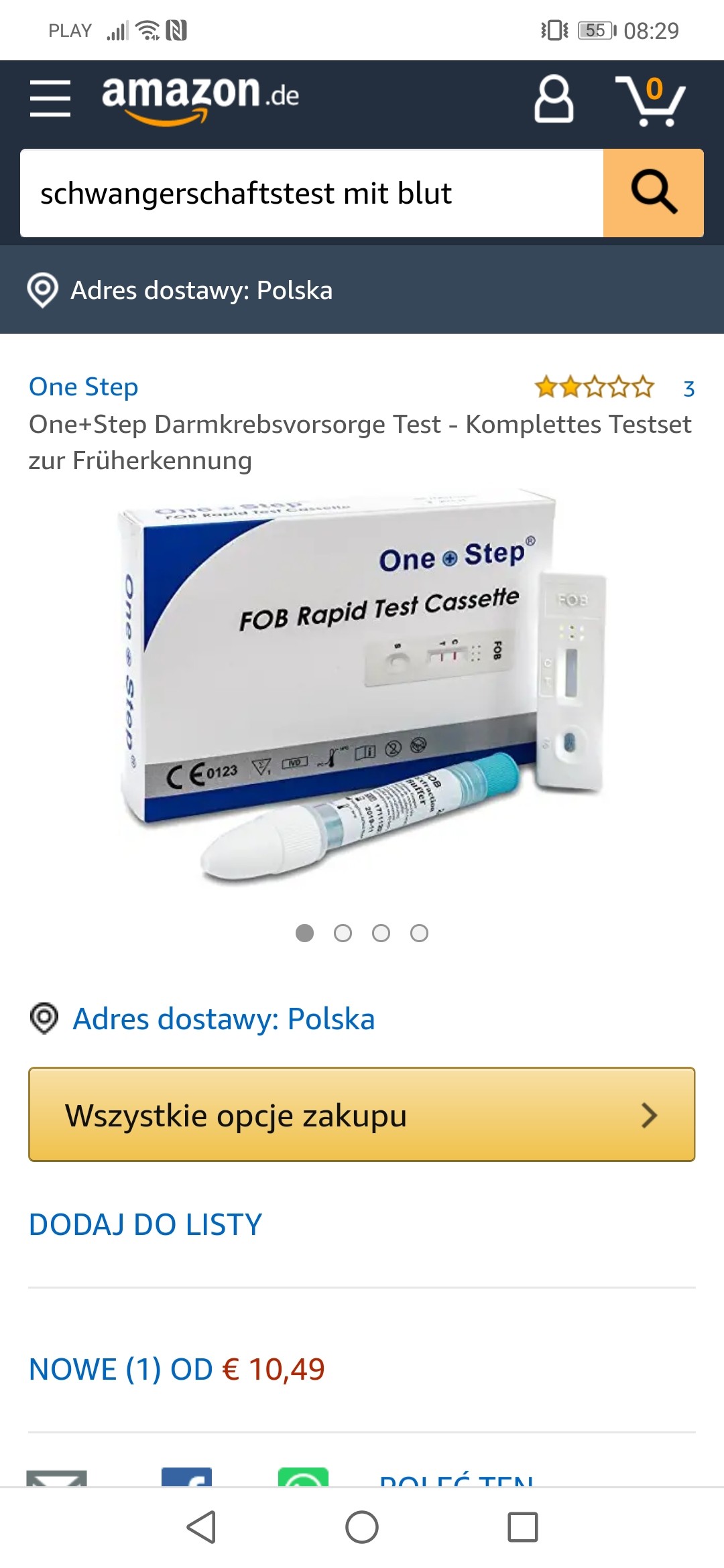Jump to the fourth image dot
Viewport: 724px width, 1568px height.
[x=419, y=933]
